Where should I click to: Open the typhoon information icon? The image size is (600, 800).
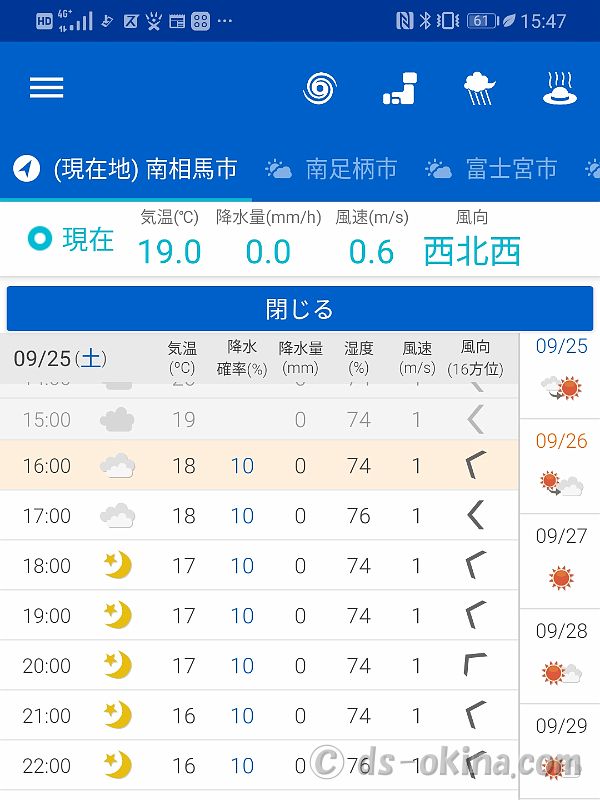point(320,88)
